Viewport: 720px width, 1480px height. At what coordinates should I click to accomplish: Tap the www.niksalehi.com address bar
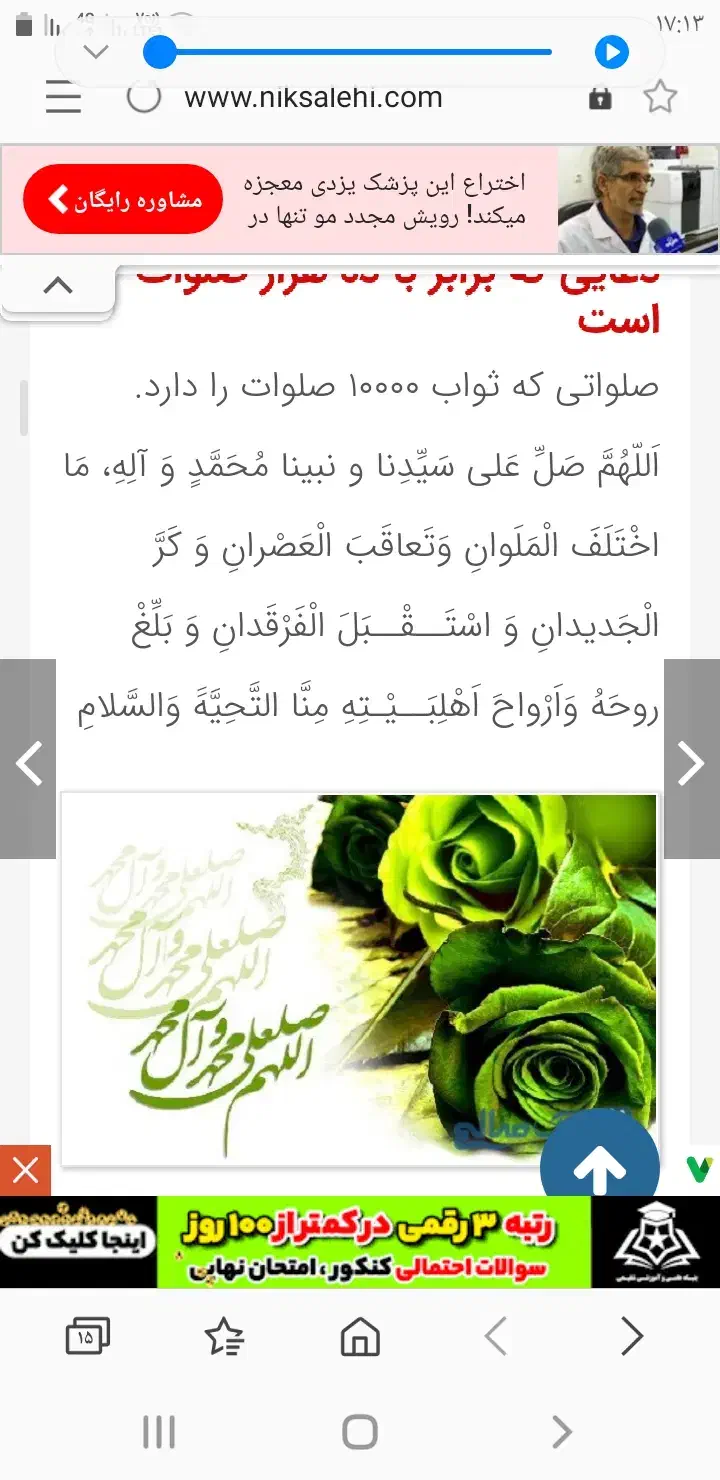click(x=313, y=98)
